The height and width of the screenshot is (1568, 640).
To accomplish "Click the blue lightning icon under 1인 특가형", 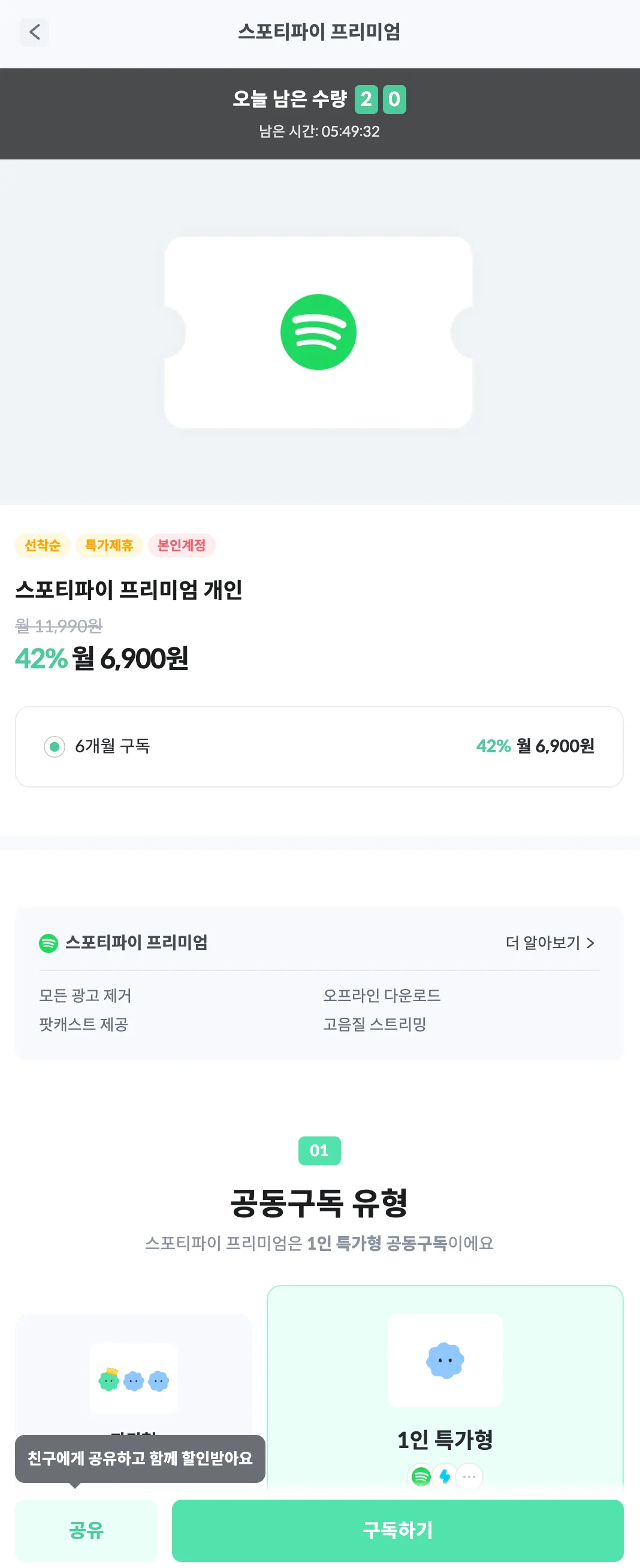I will 445,1477.
